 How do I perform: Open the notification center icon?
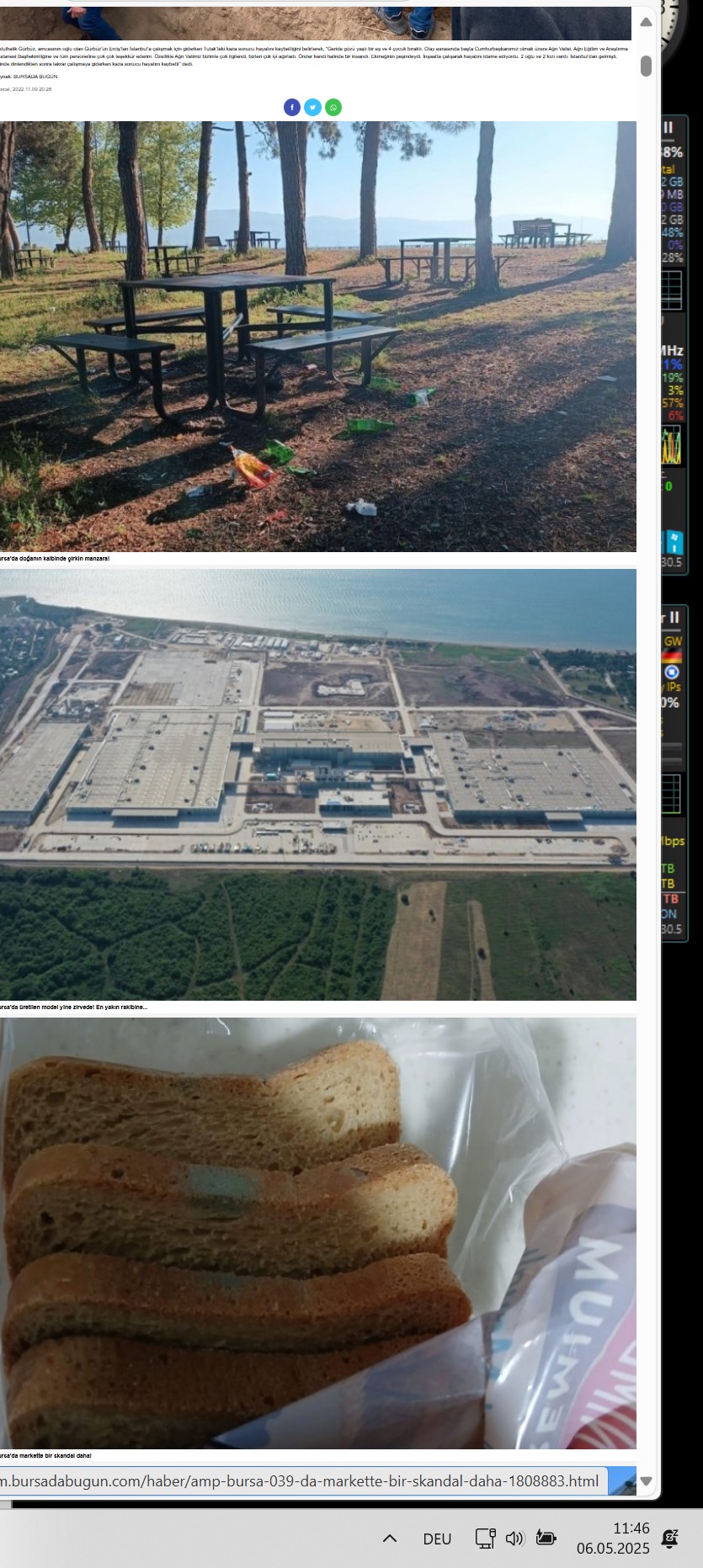pos(671,1539)
